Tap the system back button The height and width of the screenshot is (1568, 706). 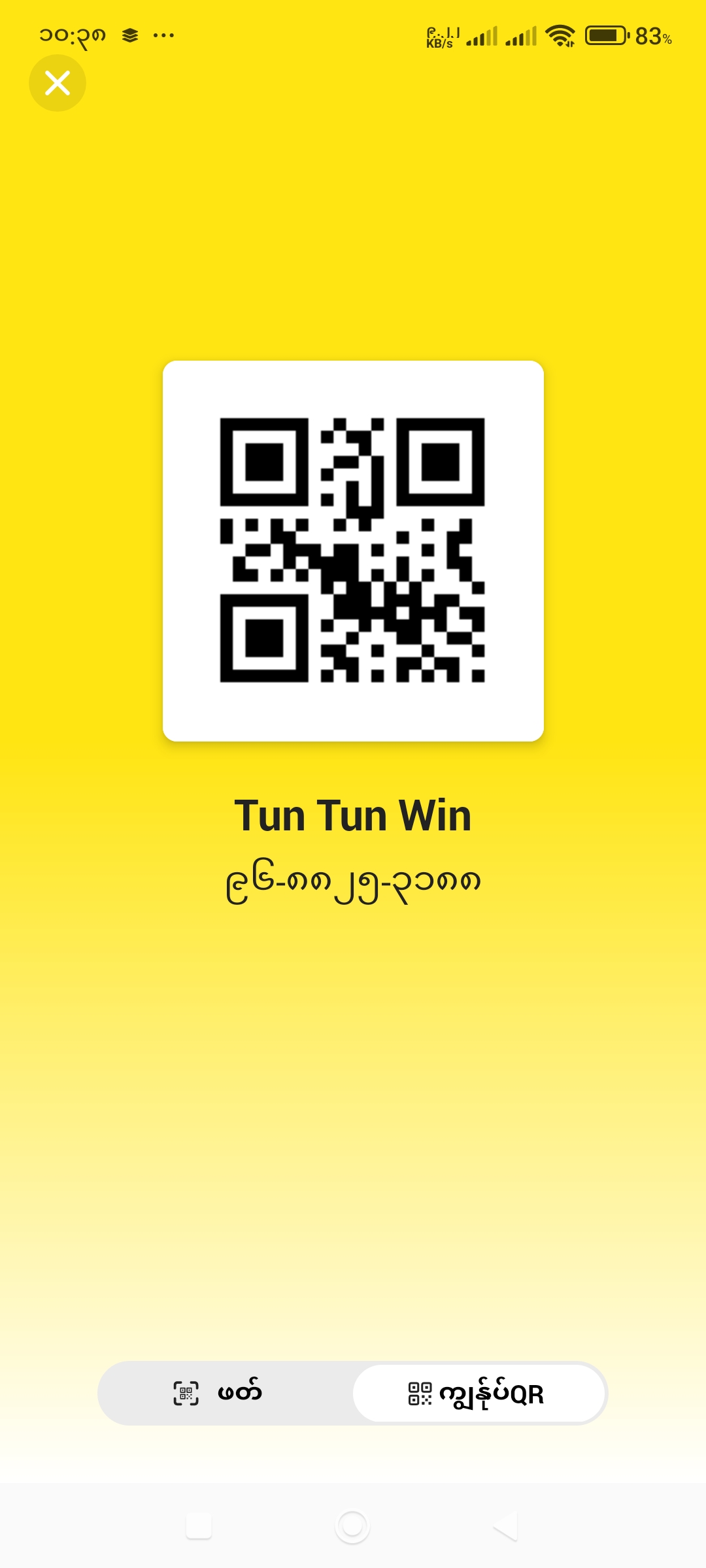pyautogui.click(x=505, y=1526)
